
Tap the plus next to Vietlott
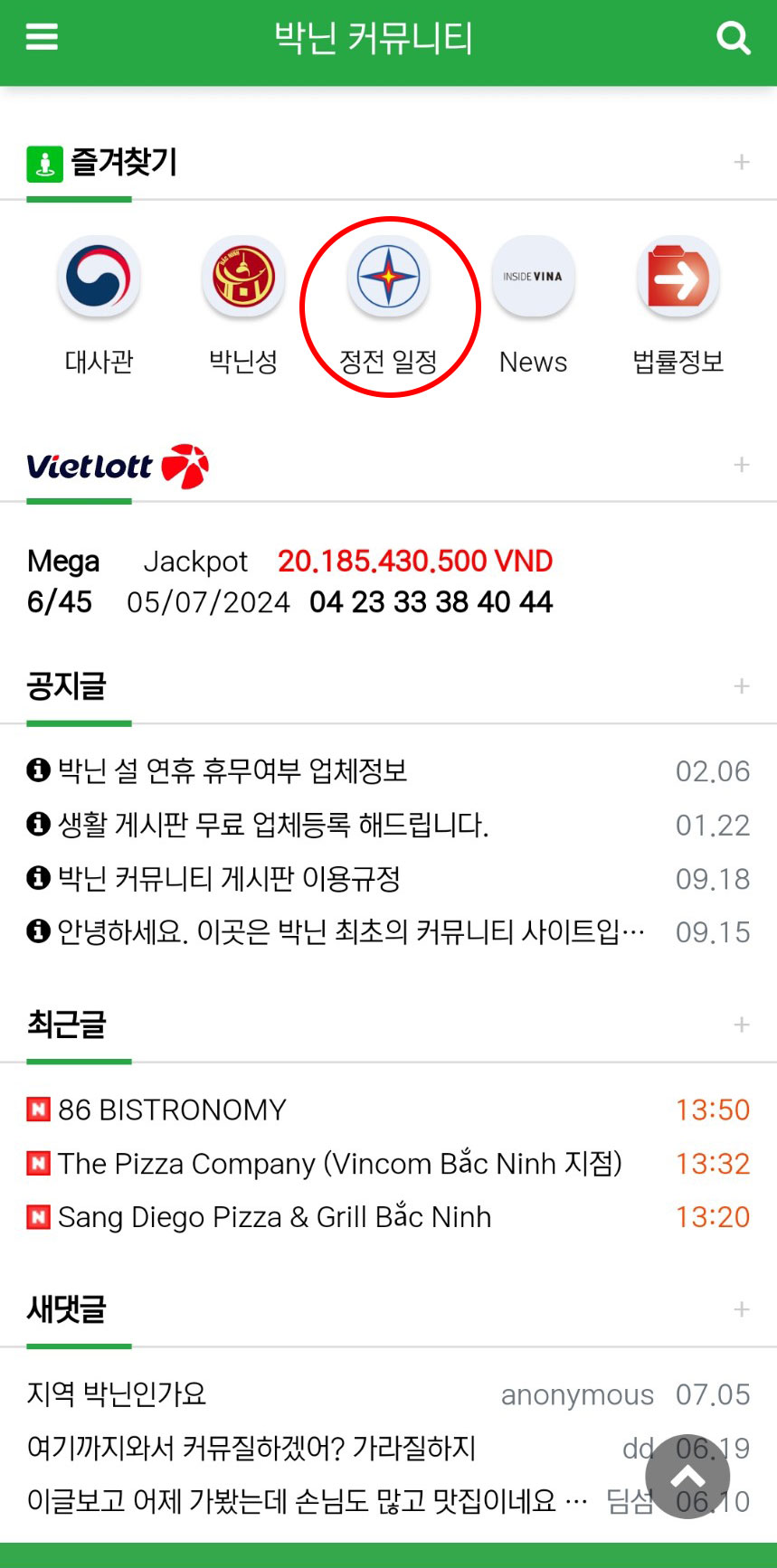[x=742, y=465]
